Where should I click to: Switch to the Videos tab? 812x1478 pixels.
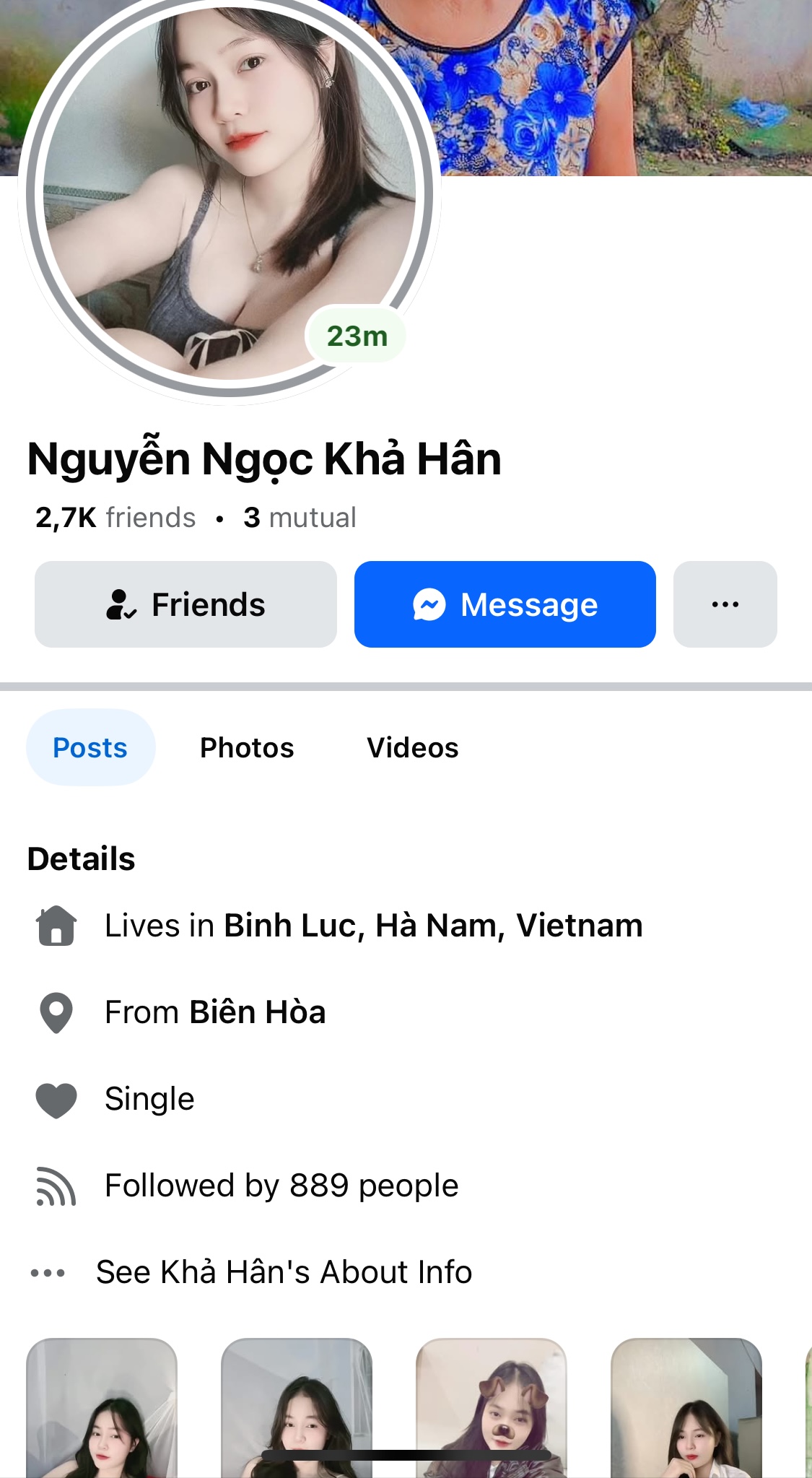(x=412, y=747)
